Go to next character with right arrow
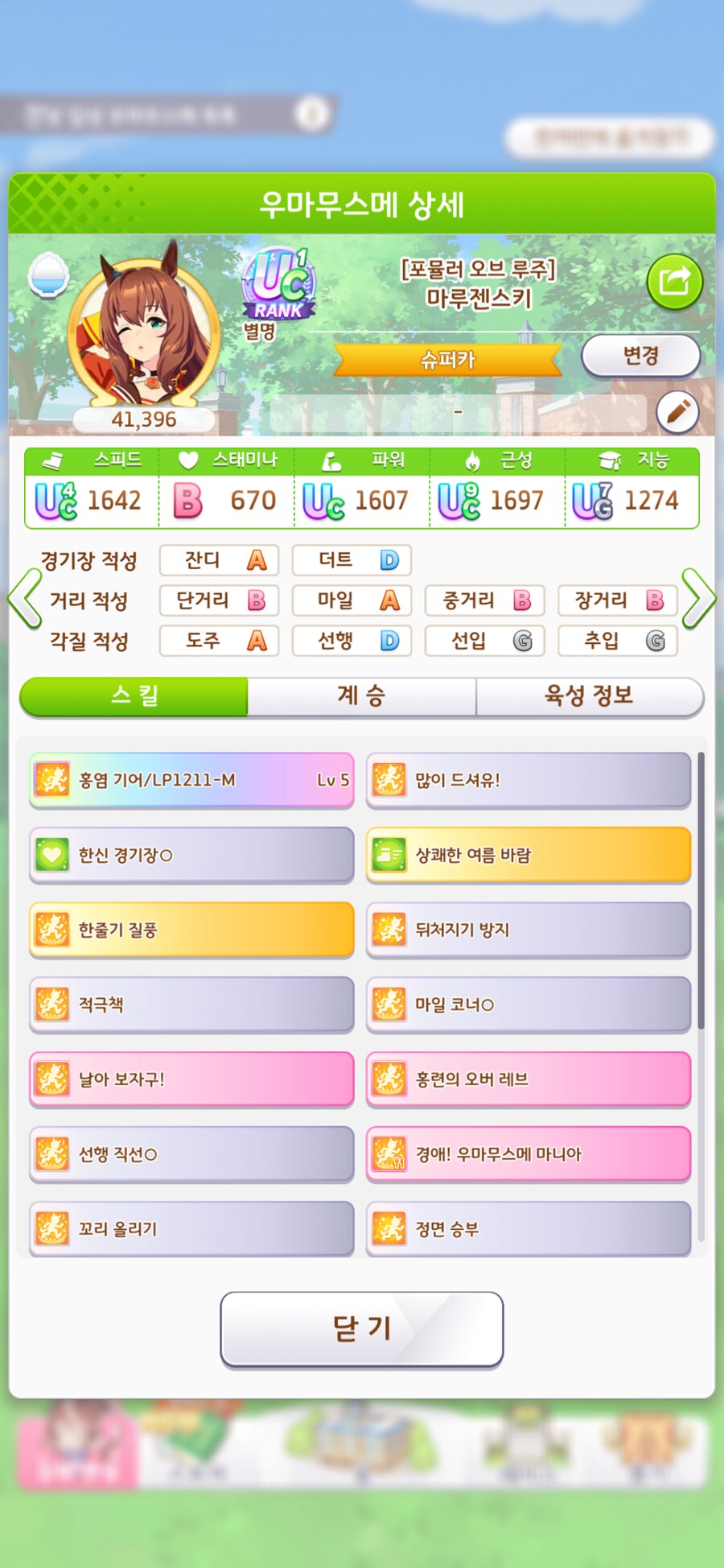724x1568 pixels. [x=701, y=598]
